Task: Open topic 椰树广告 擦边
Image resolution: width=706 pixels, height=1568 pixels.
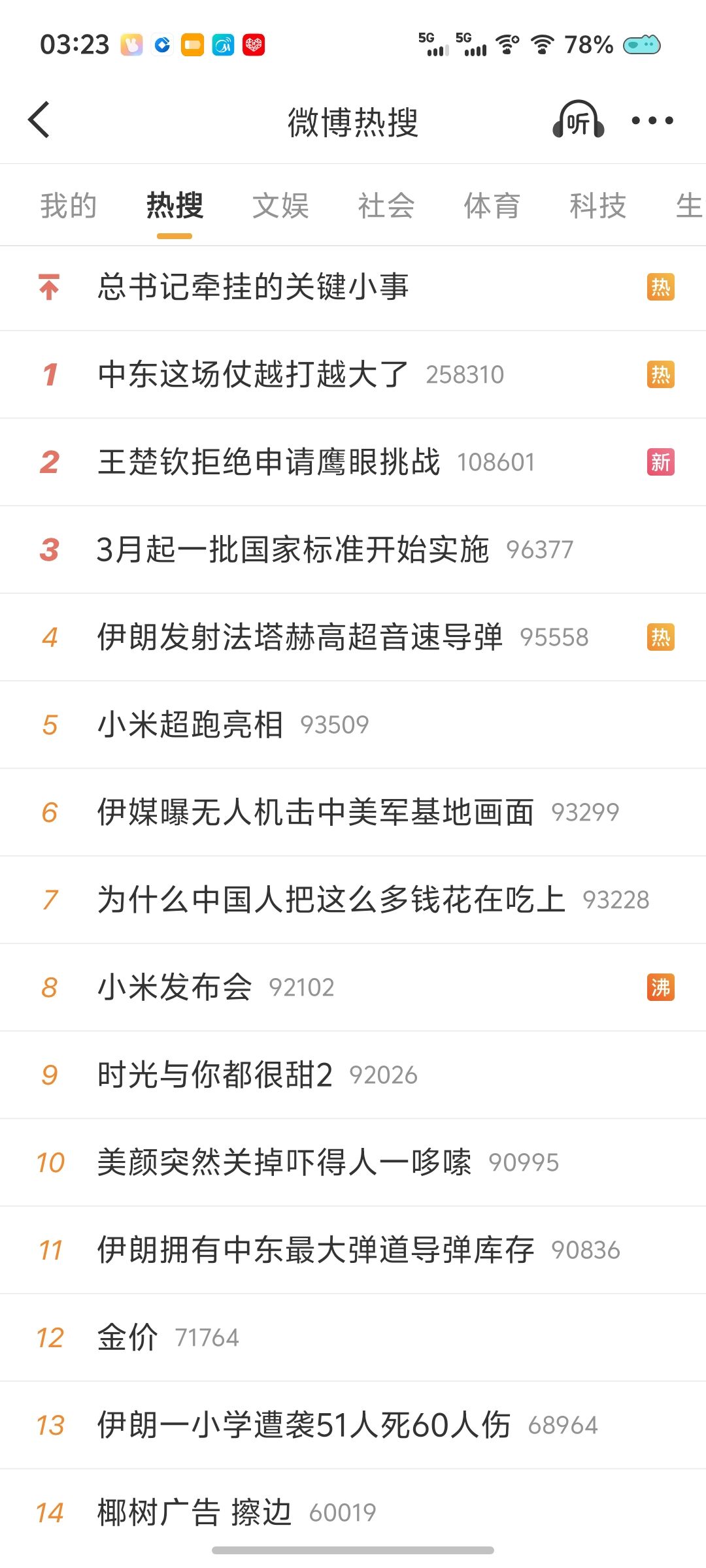Action: coord(353,1513)
